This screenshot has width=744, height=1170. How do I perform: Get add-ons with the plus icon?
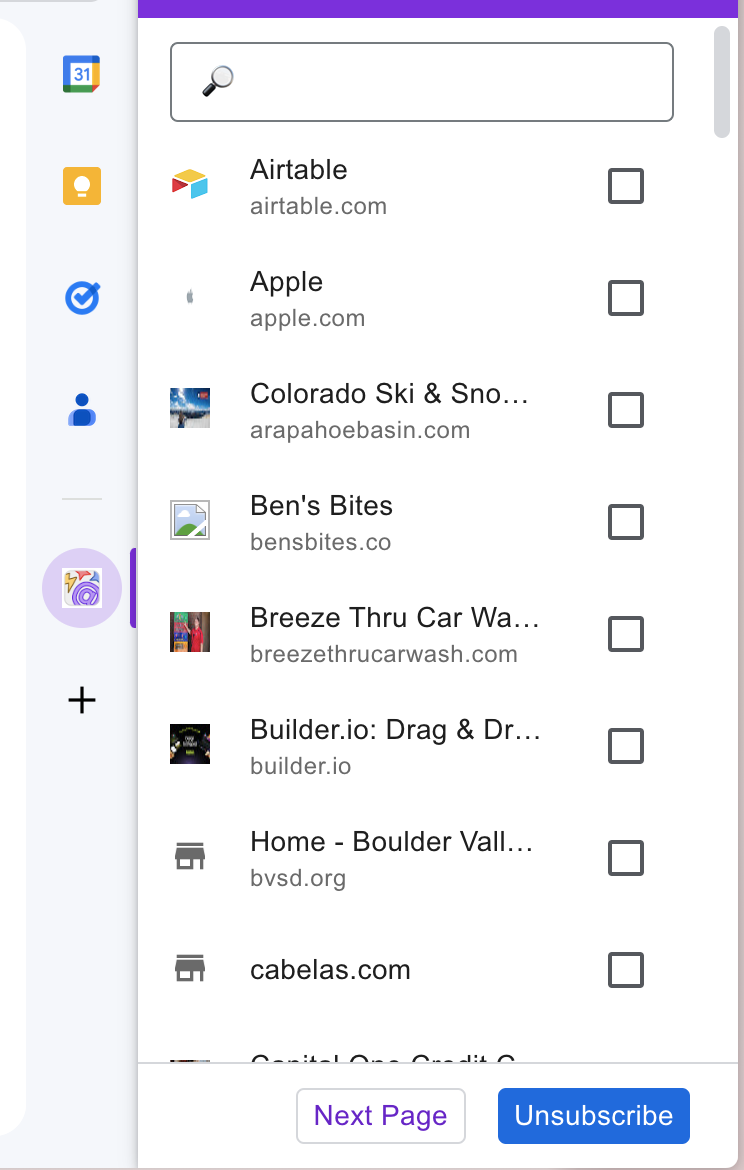tap(82, 700)
